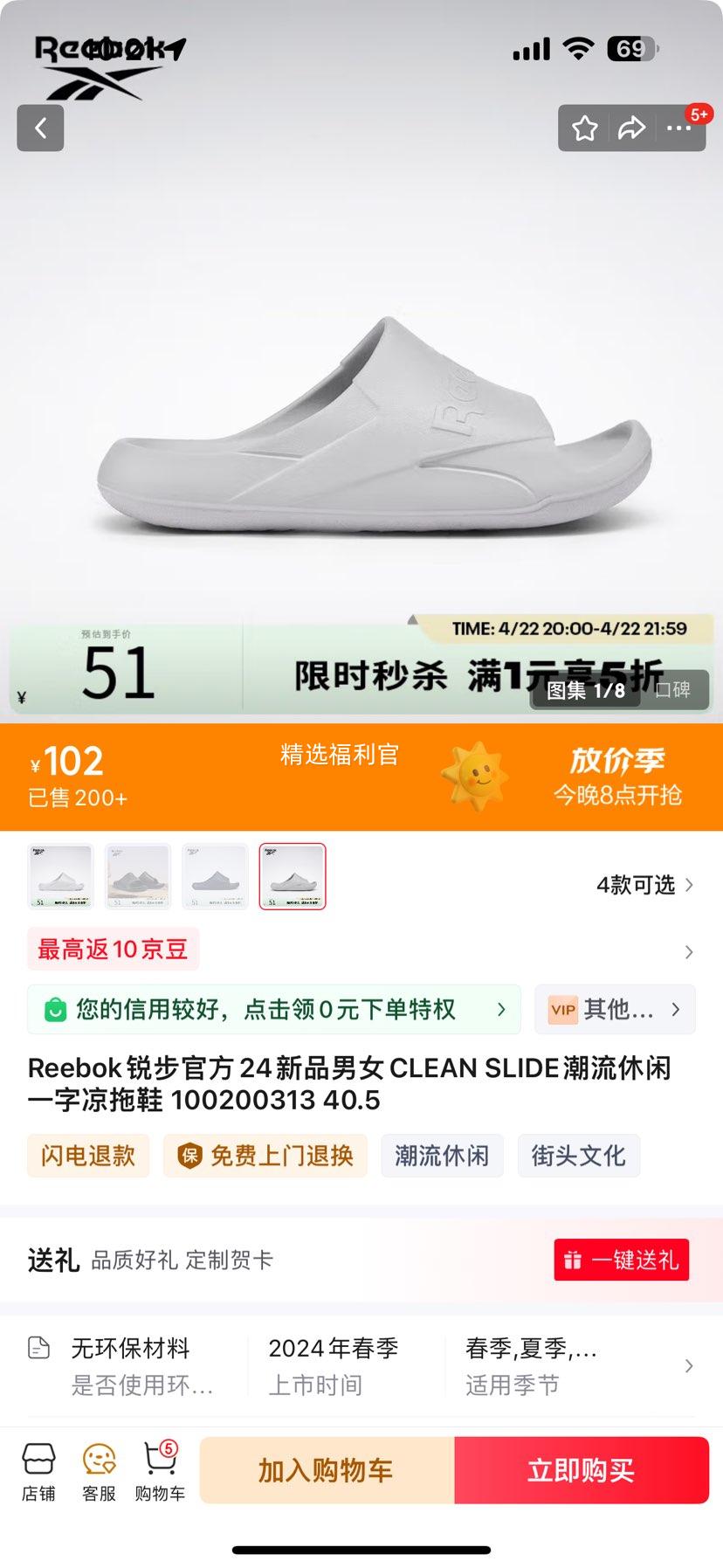Screen dimensions: 723x1568
Task: Expand the VIP 其他 section
Action: (x=615, y=1009)
